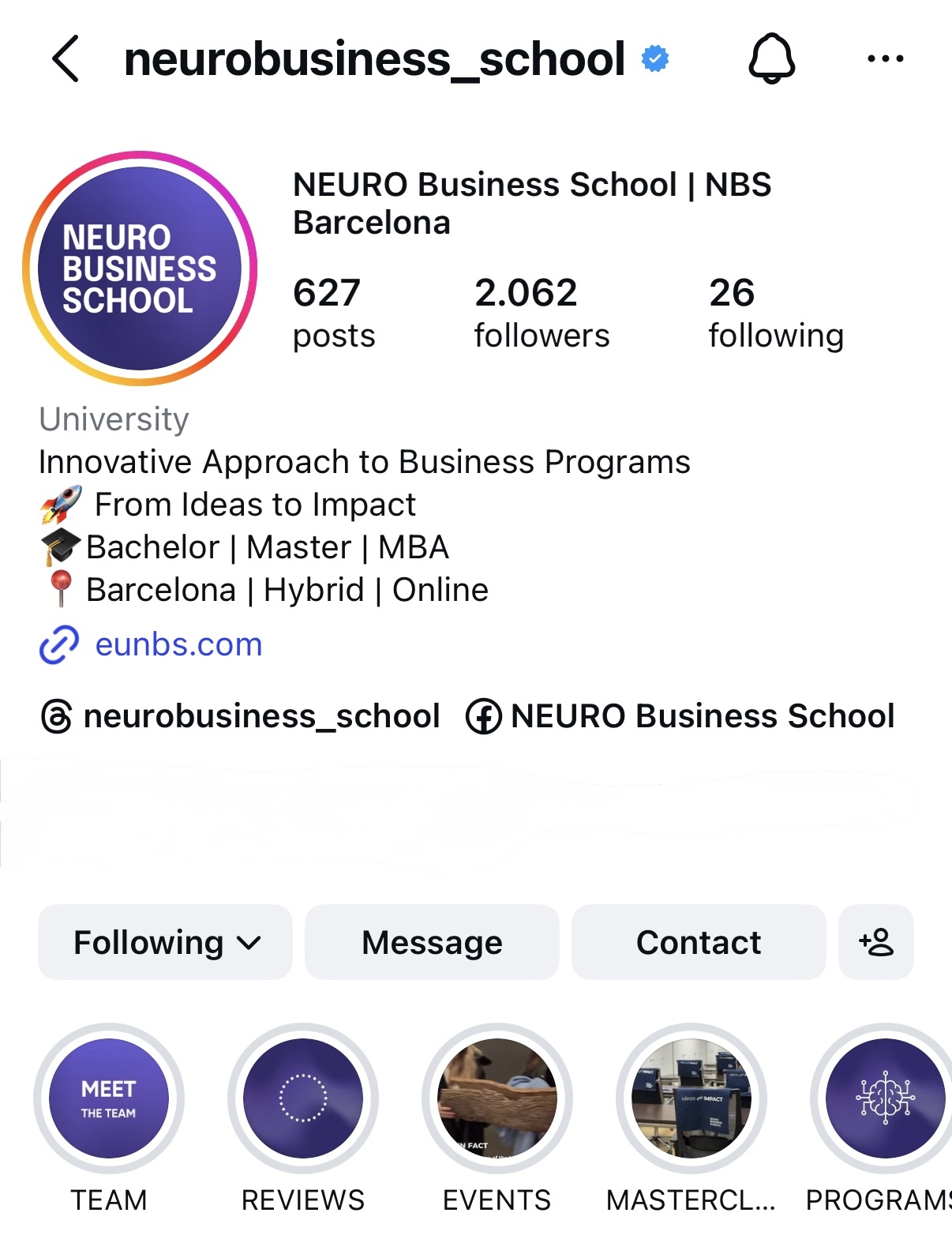Expand the Following dropdown
Screen dimensions: 952x1239
(166, 942)
